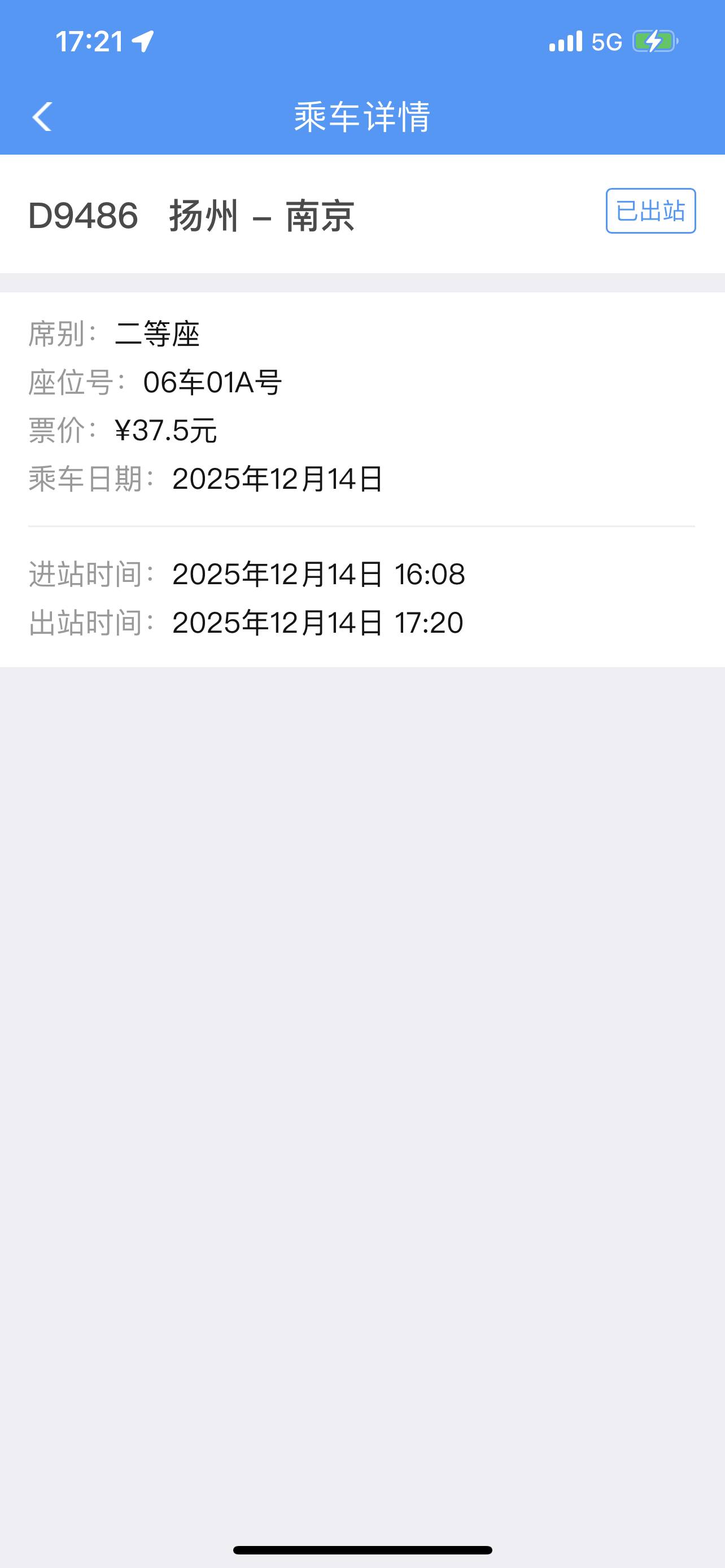Click the seat number 06车01A号
725x1568 pixels.
(213, 383)
